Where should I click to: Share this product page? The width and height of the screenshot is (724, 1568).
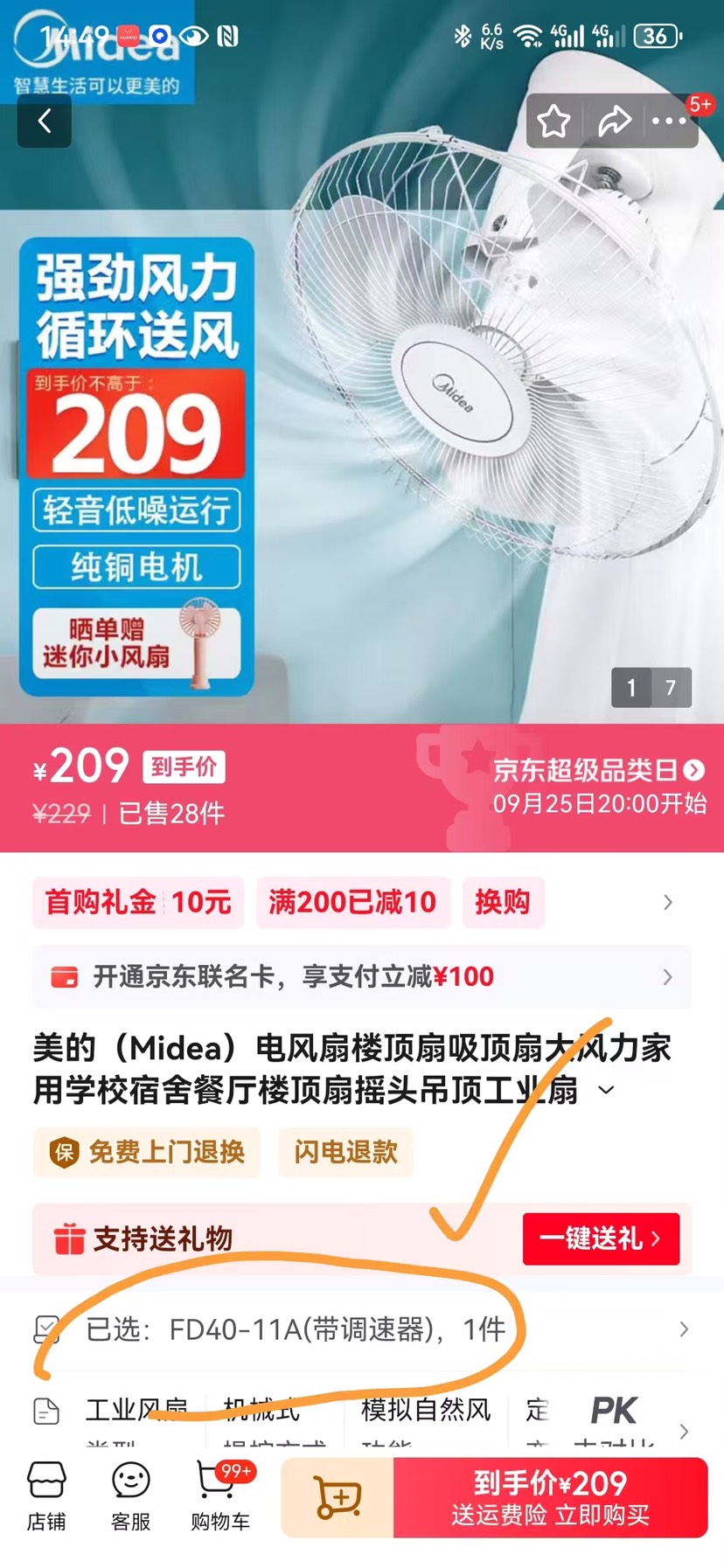[614, 121]
